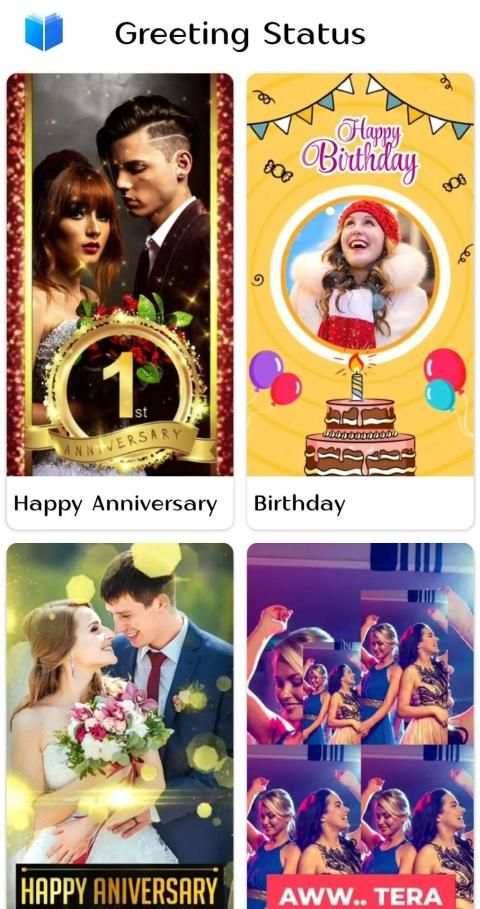Tap the blue book icon in header

pyautogui.click(x=43, y=32)
